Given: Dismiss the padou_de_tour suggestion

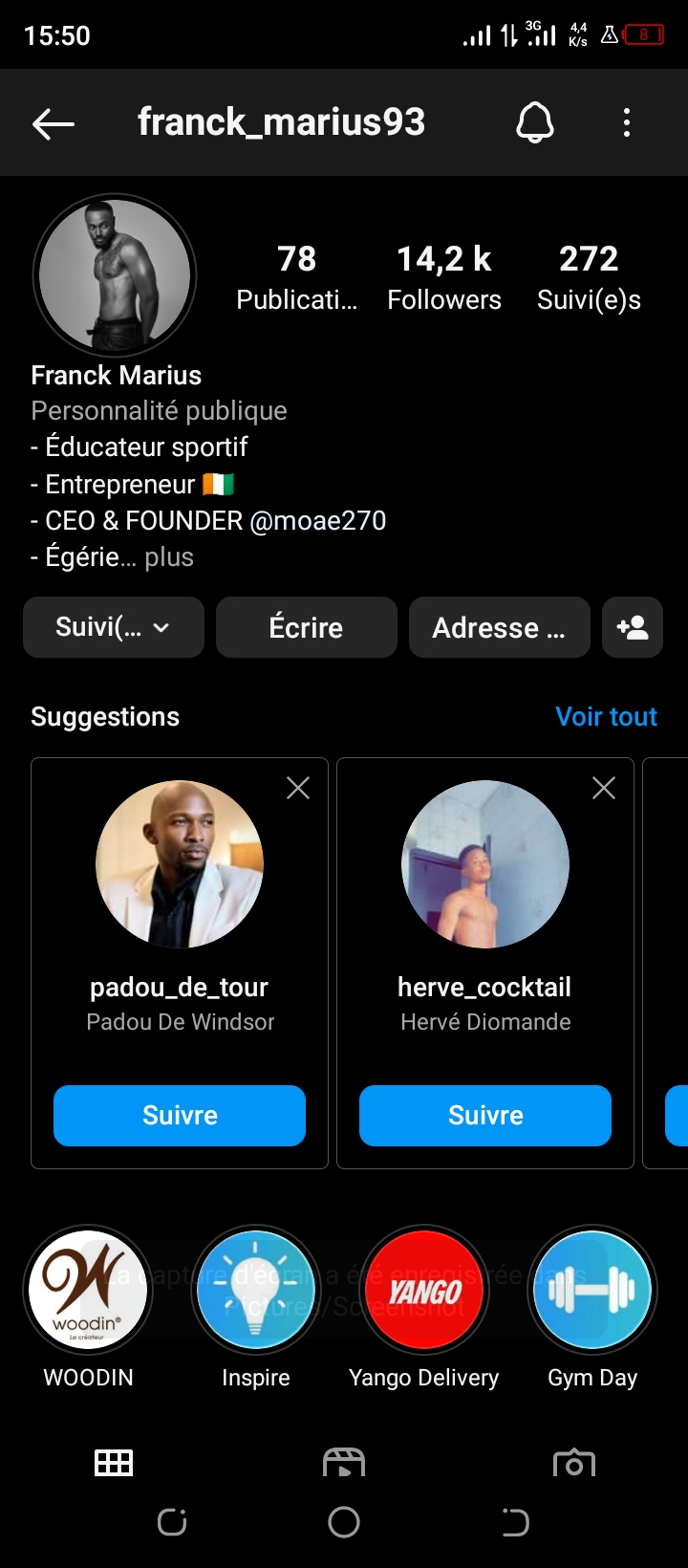Looking at the screenshot, I should tap(298, 788).
